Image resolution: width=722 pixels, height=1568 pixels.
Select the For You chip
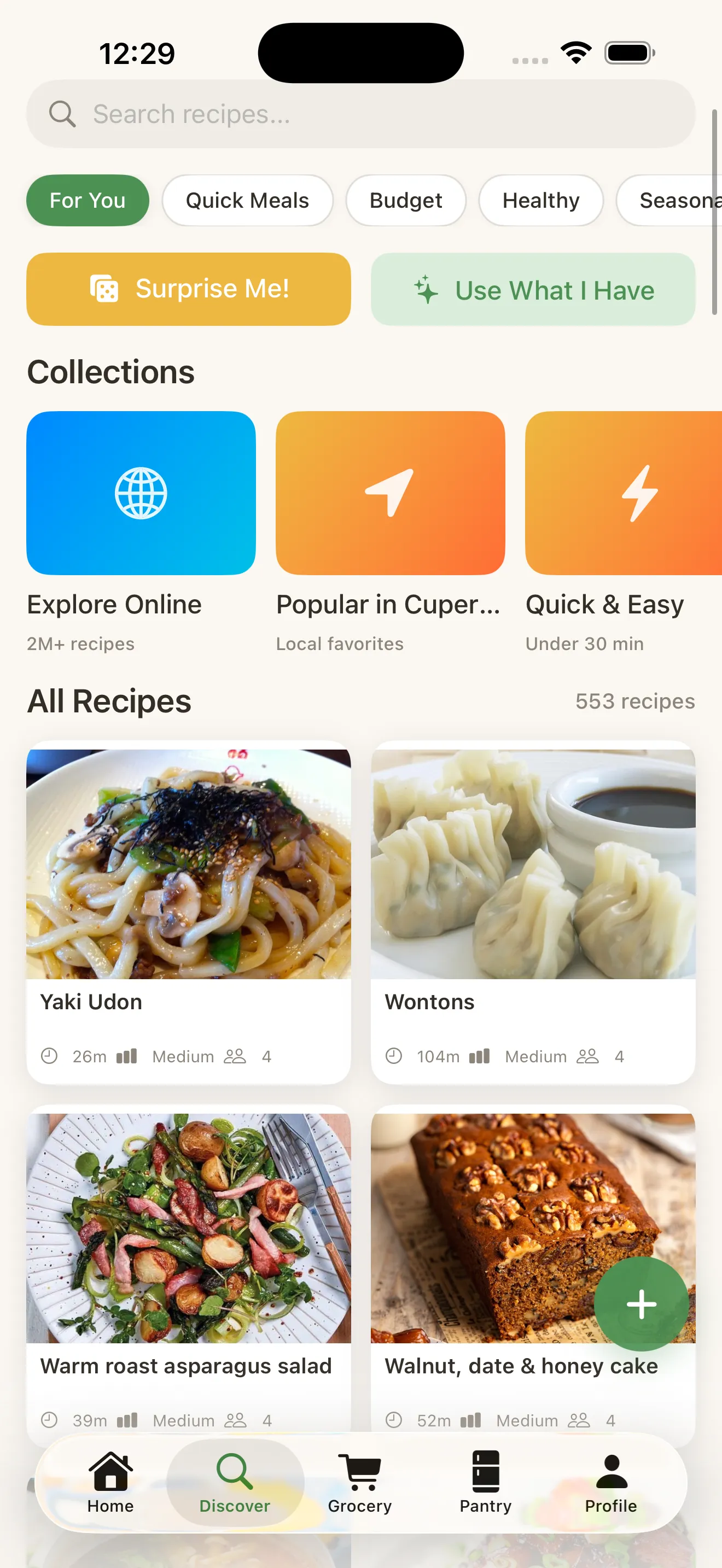tap(87, 200)
